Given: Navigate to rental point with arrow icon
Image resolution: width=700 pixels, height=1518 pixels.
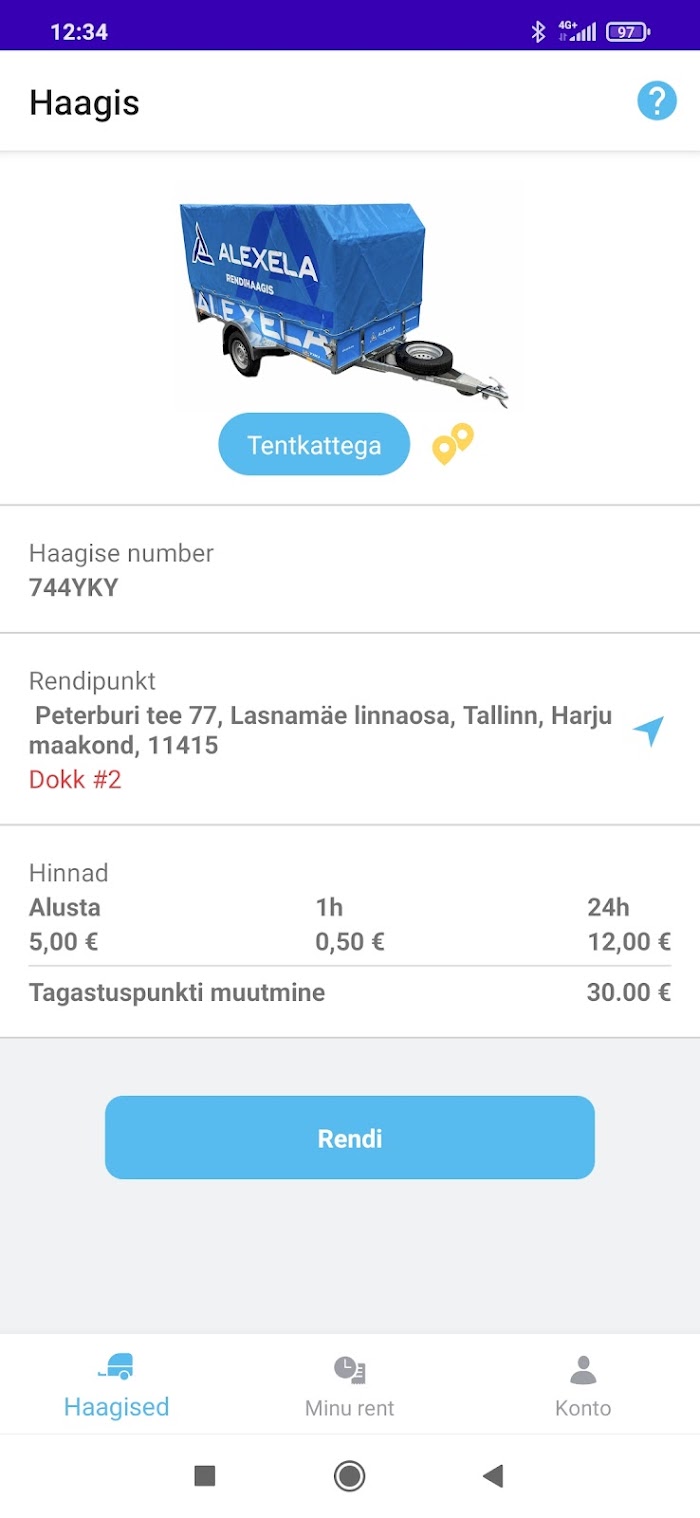Looking at the screenshot, I should 648,731.
